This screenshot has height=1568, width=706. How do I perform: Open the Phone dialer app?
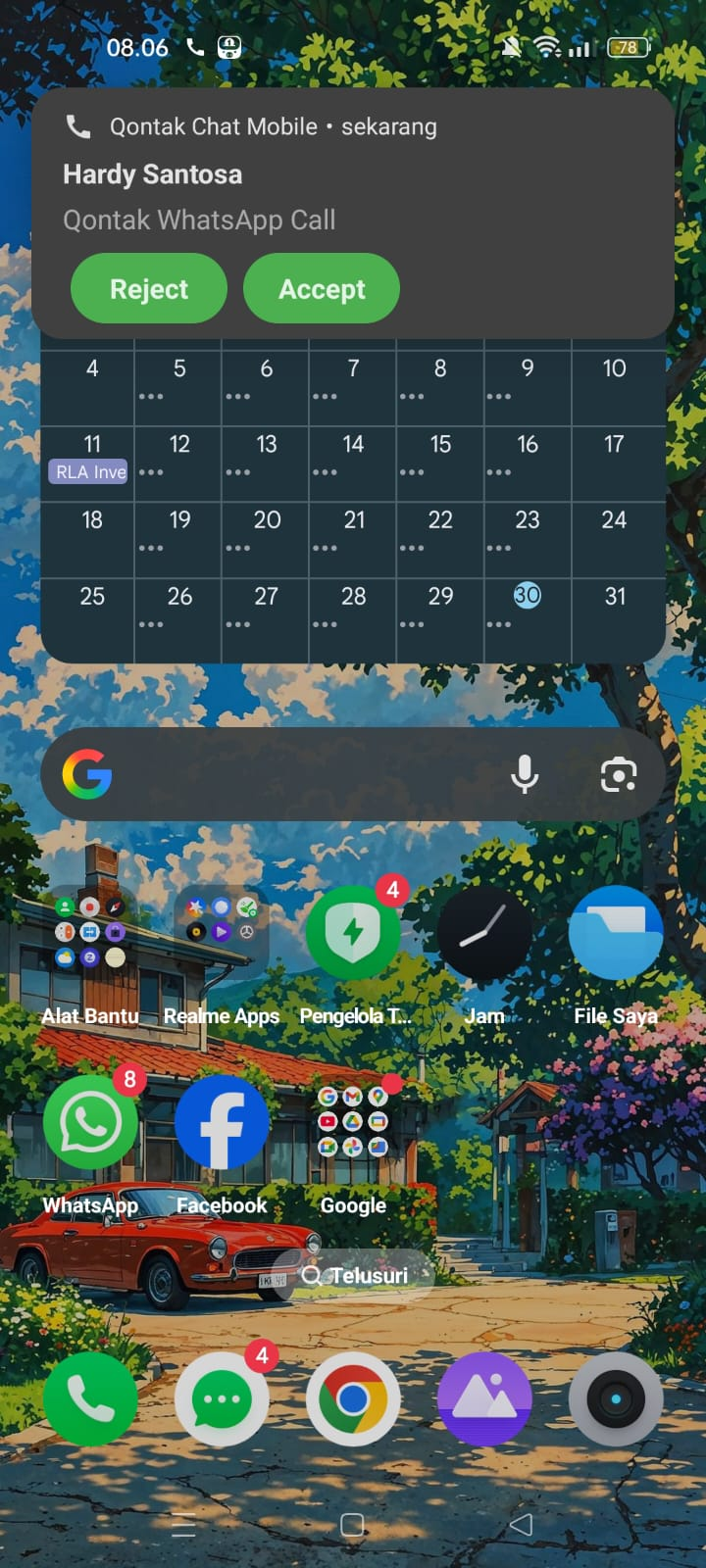point(90,1399)
